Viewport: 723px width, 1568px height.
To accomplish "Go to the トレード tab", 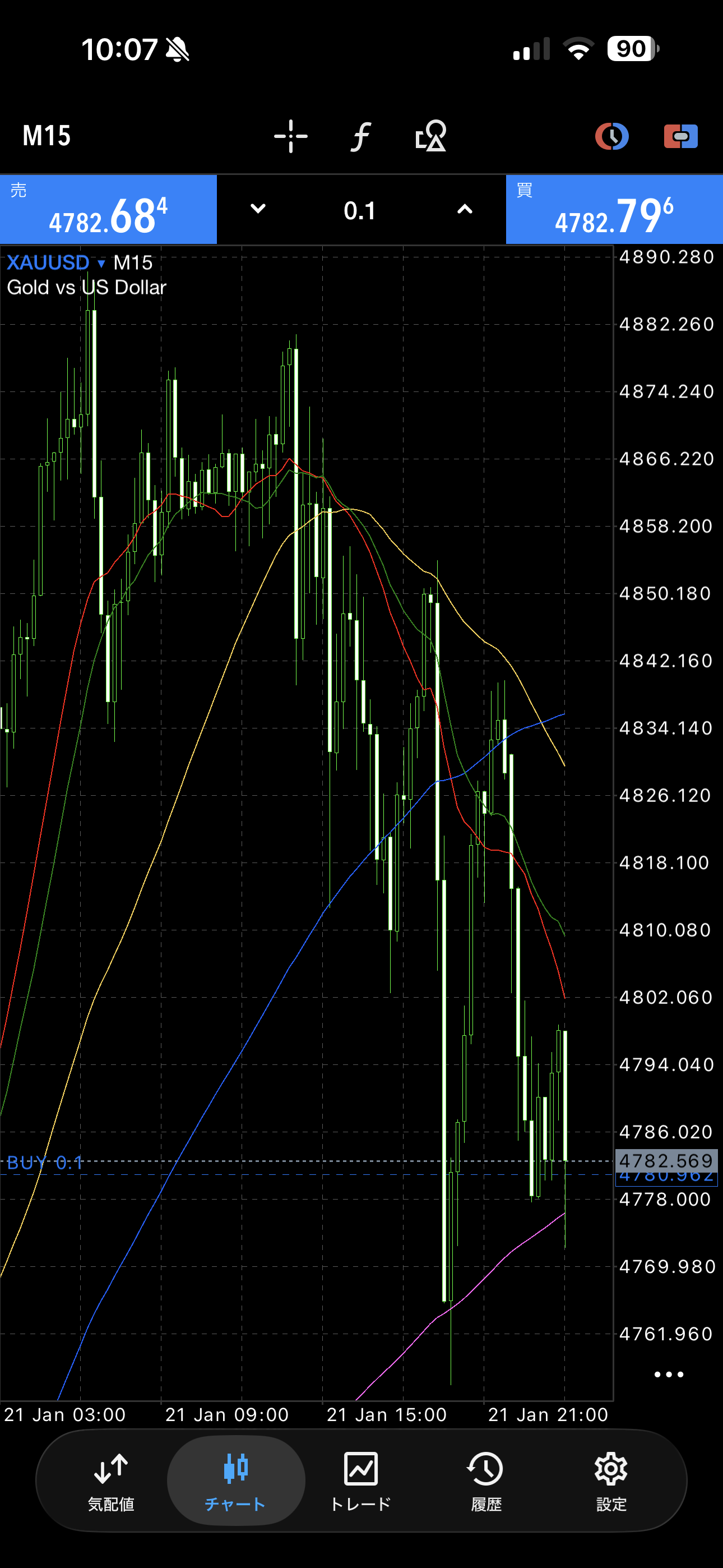I will click(x=361, y=1481).
